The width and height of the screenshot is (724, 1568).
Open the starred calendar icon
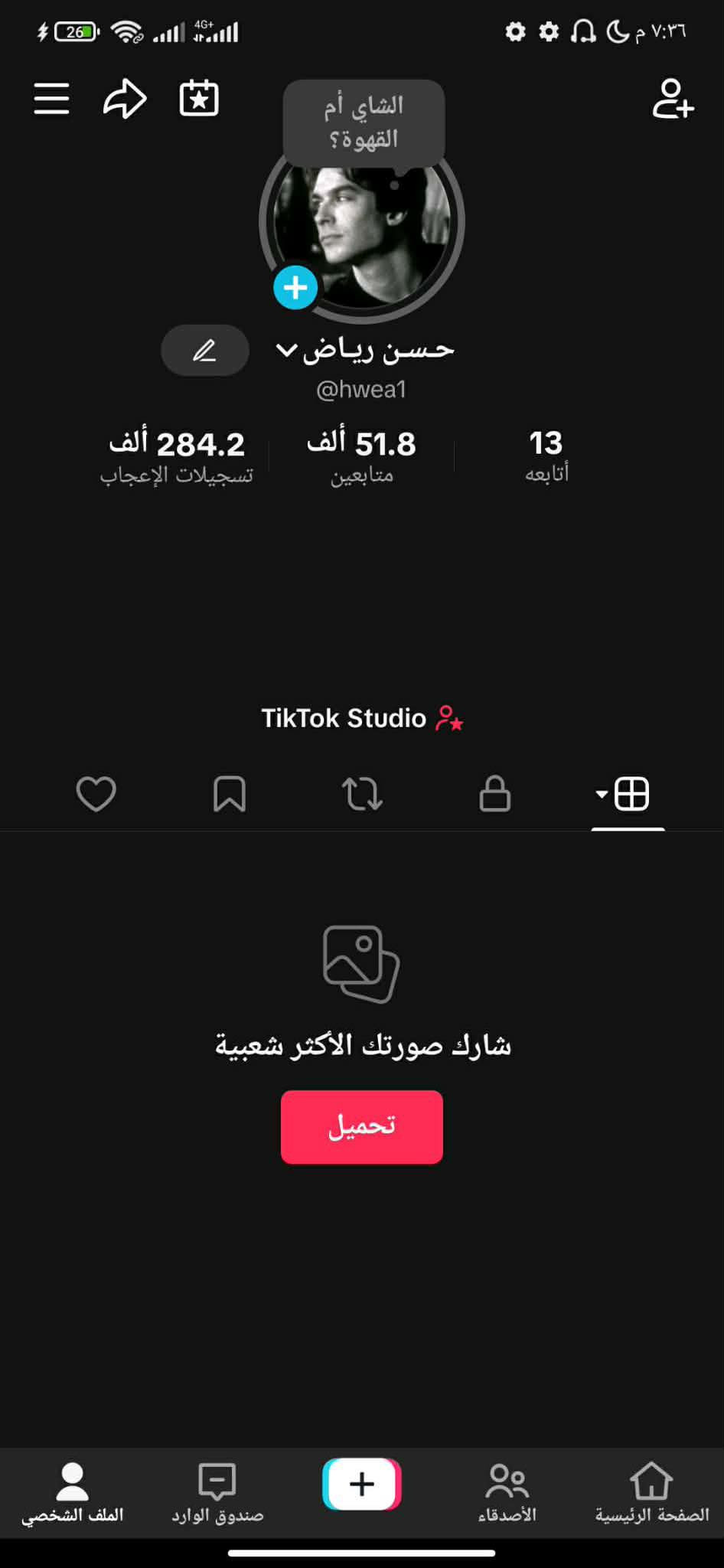(x=199, y=99)
